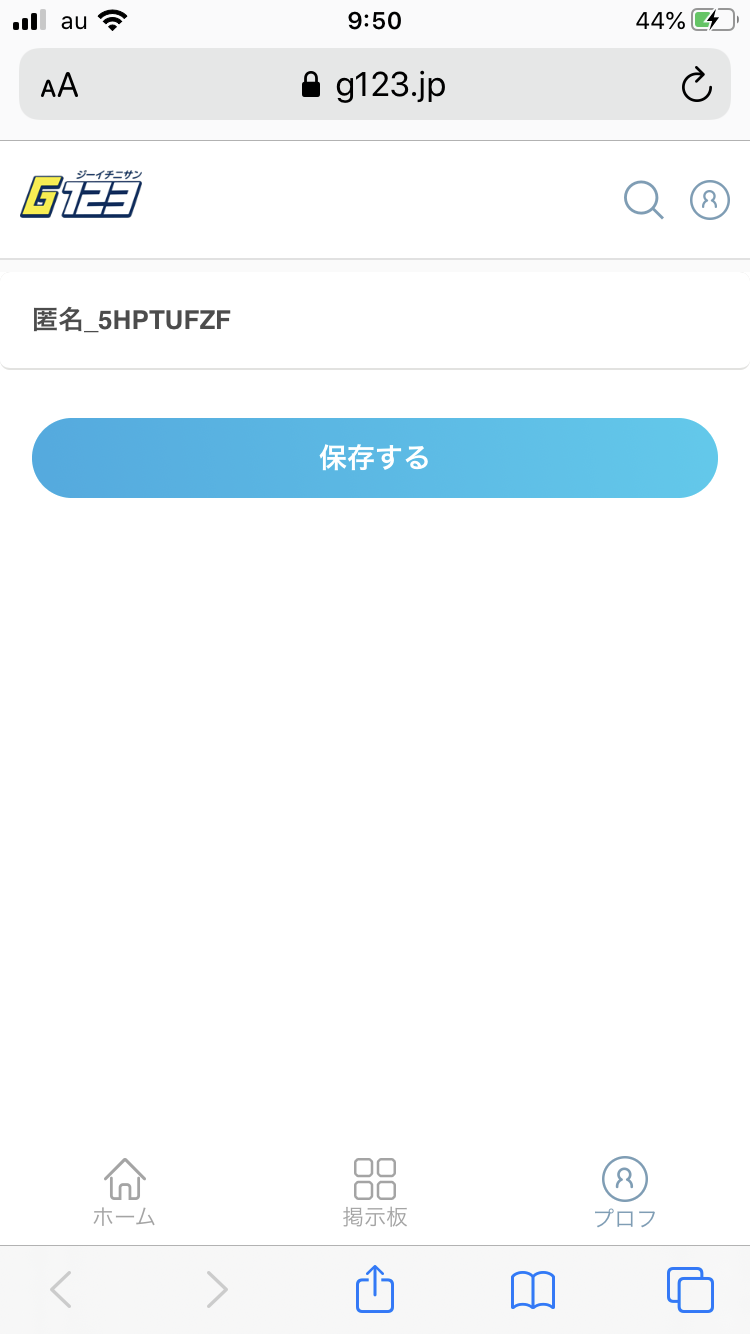Go to G123 home via the logo
Screen dimensions: 750x1334
tap(82, 196)
